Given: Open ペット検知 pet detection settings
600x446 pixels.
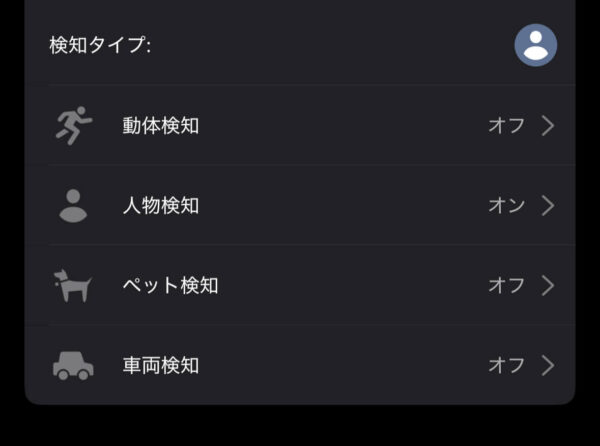Looking at the screenshot, I should tap(300, 286).
